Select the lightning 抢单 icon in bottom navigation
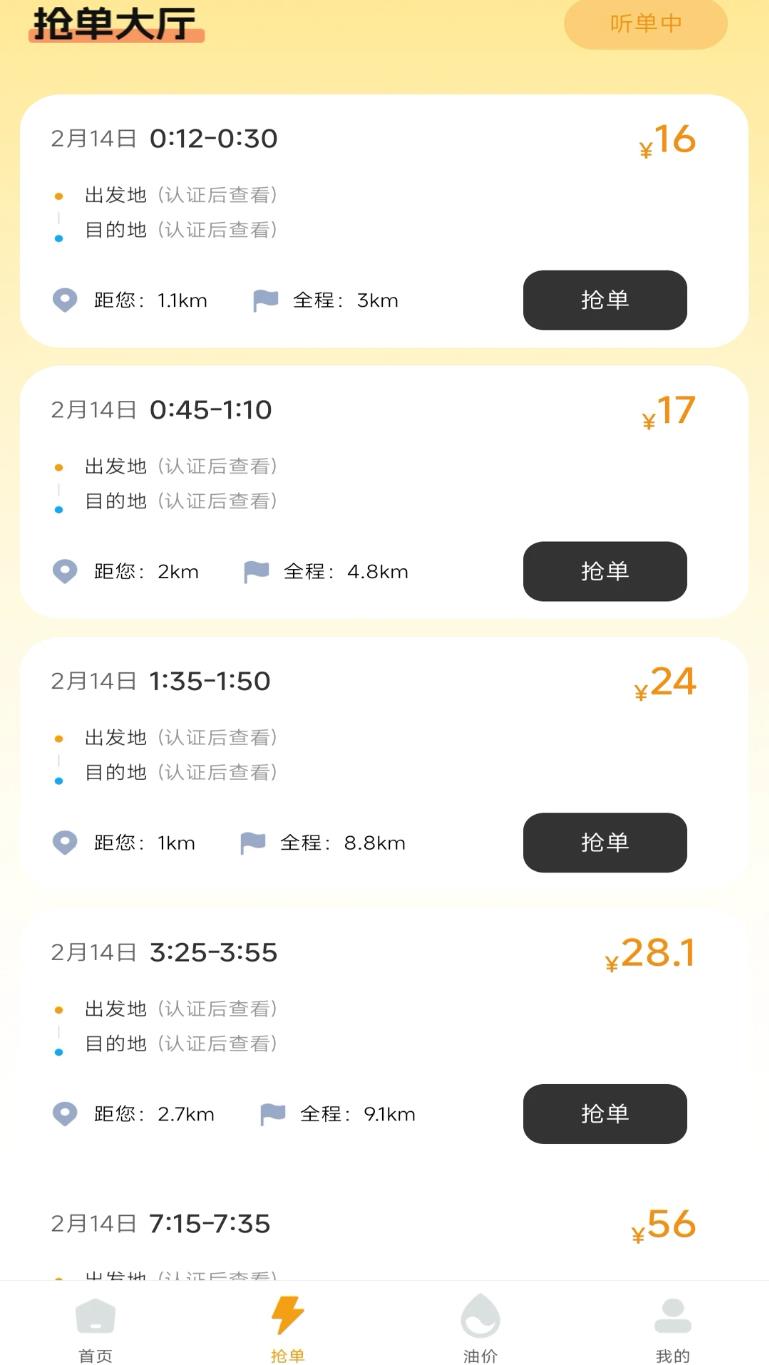Viewport: 769px width, 1365px height. 287,1315
